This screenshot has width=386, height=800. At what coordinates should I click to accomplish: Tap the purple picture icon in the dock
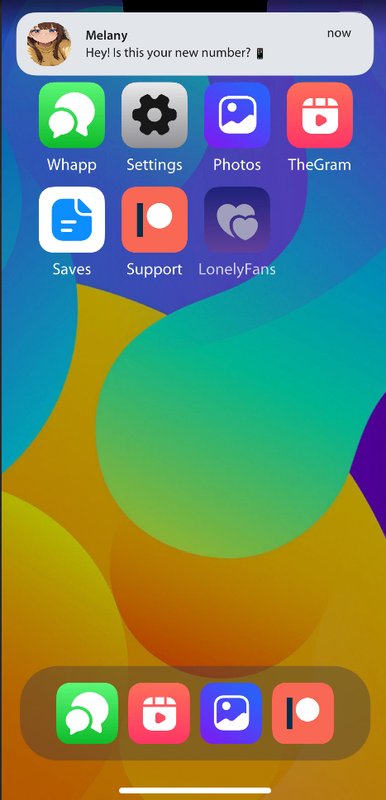[231, 713]
